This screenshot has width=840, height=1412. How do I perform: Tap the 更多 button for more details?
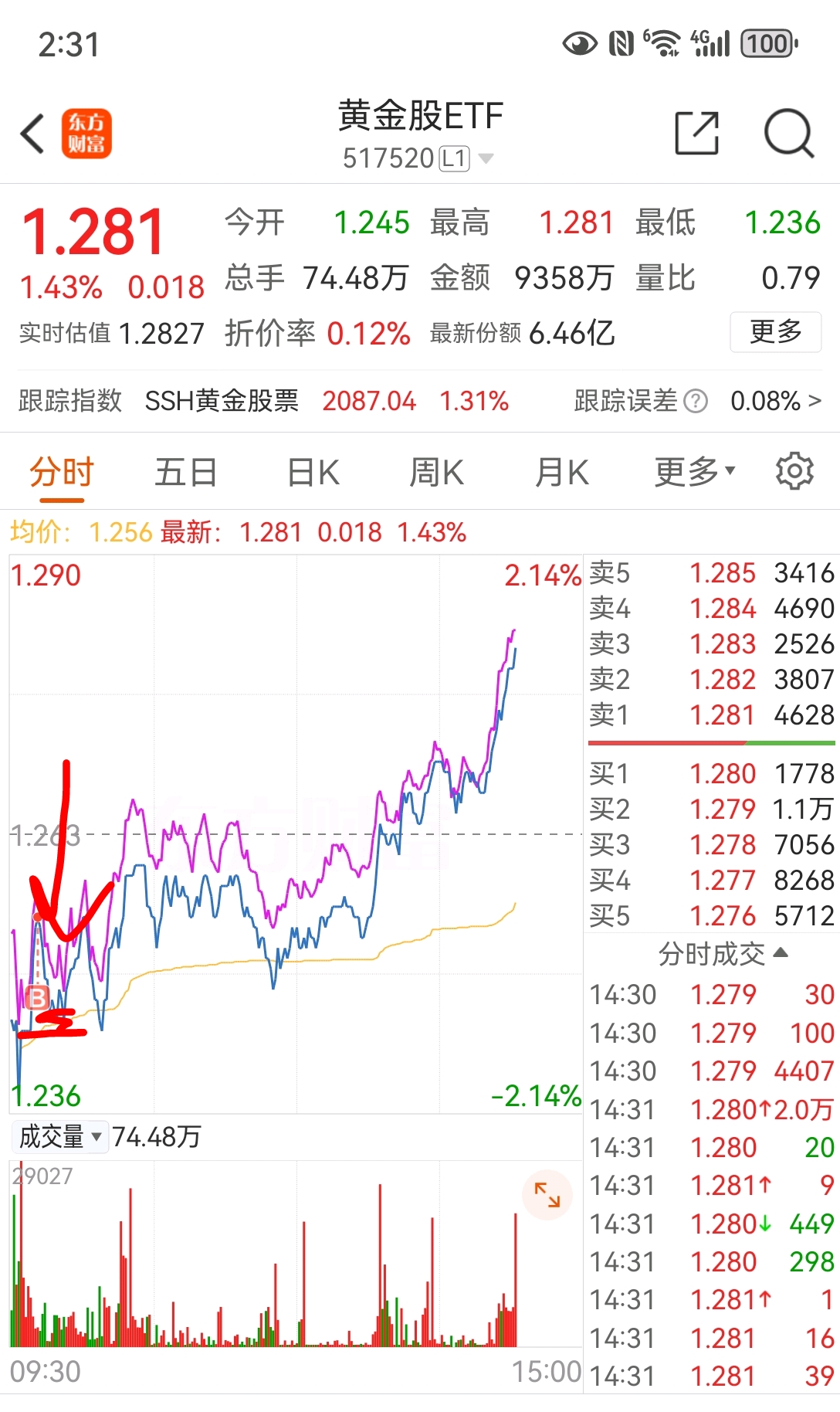coord(775,331)
